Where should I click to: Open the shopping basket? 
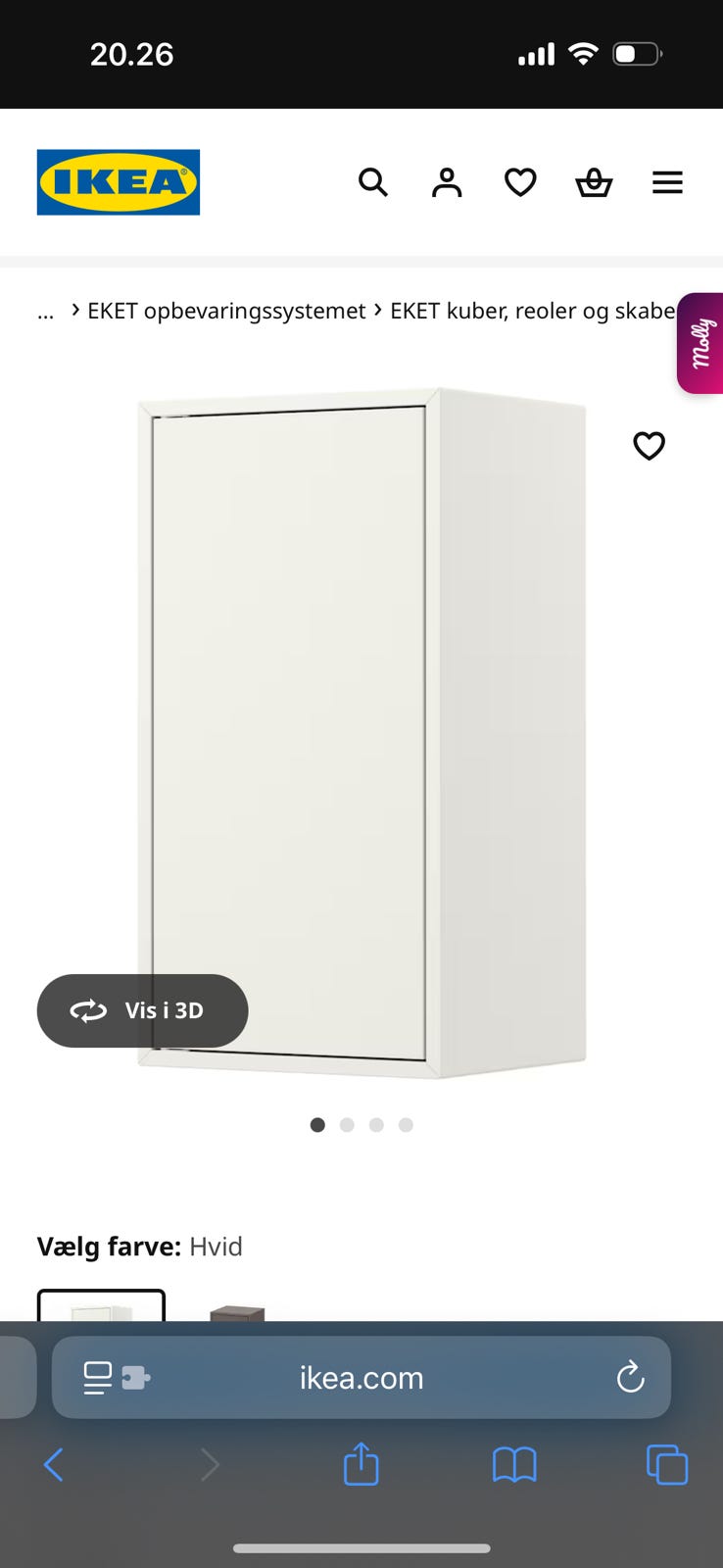pos(594,182)
